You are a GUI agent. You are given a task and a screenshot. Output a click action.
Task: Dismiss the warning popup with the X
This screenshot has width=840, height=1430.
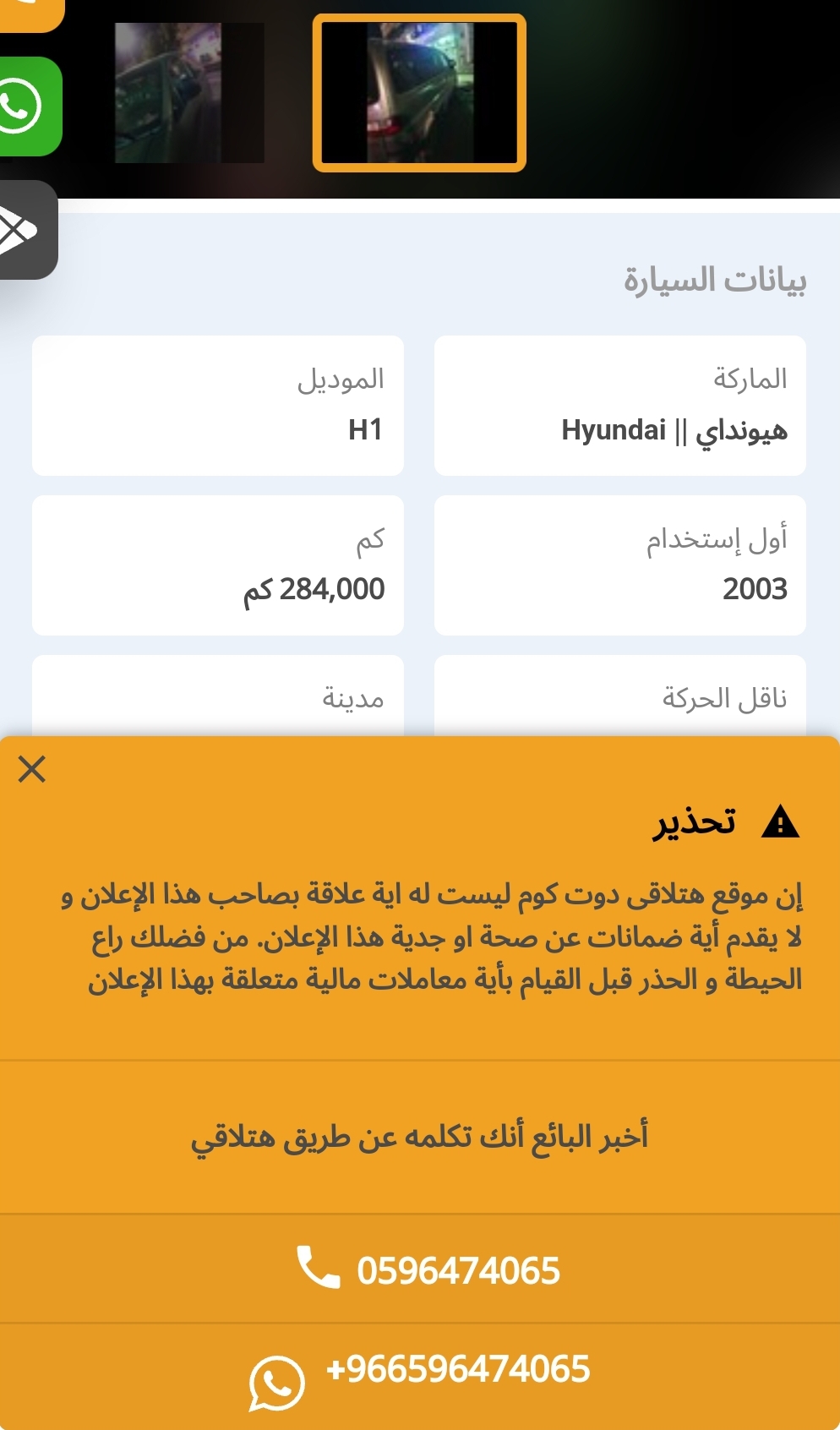click(32, 769)
